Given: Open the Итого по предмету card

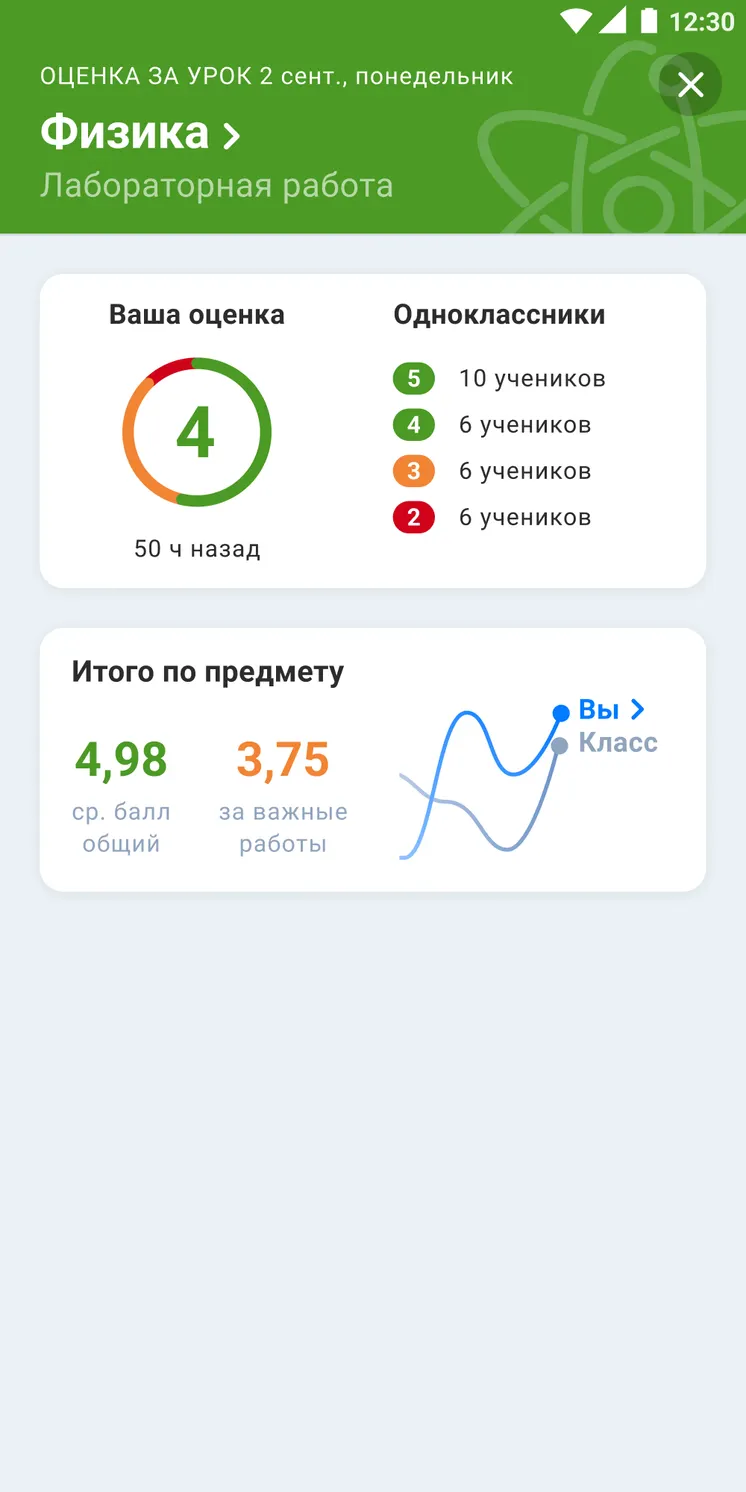Looking at the screenshot, I should 373,760.
